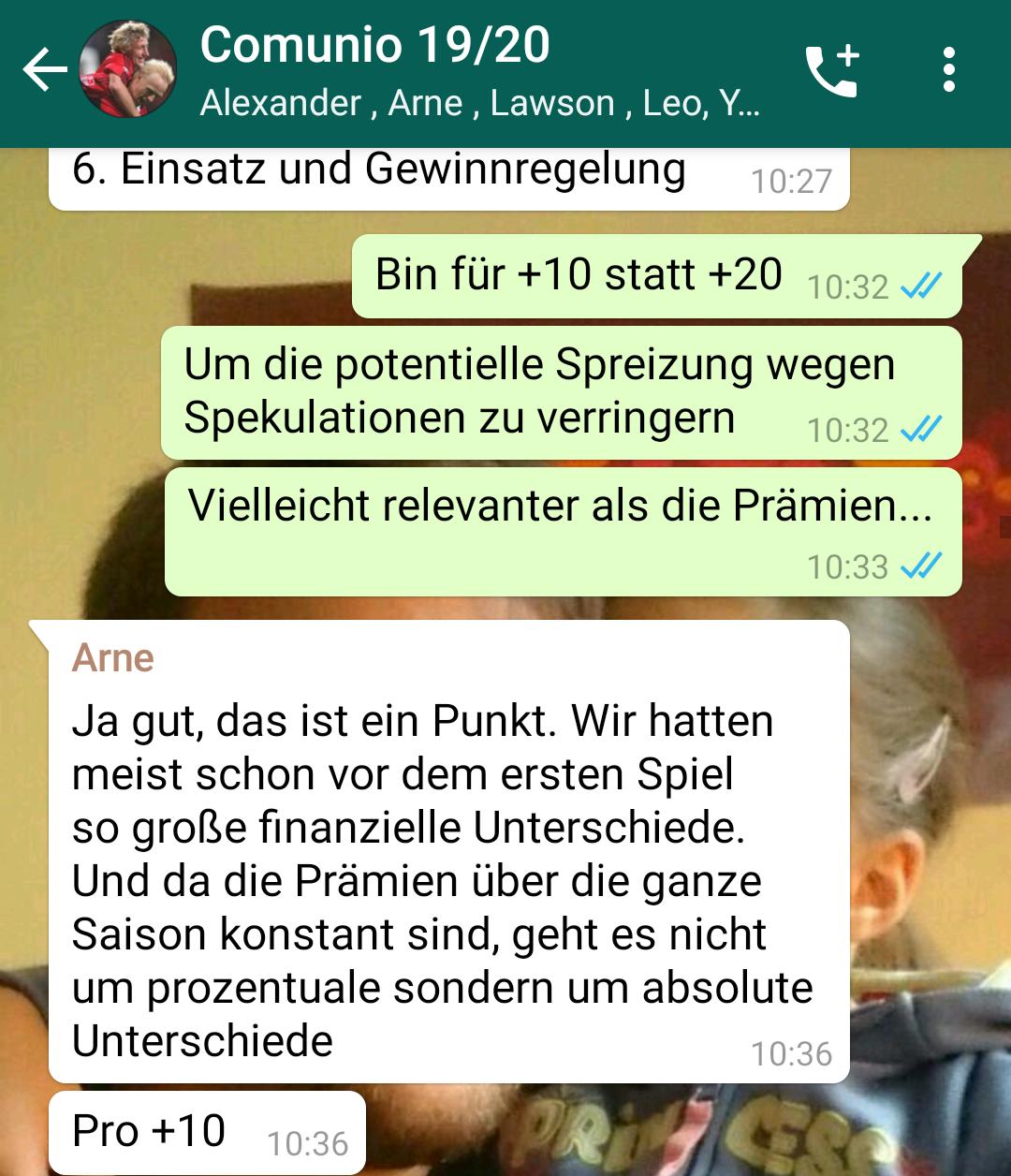This screenshot has height=1176, width=1011.
Task: View the group profile picture
Action: (x=127, y=70)
